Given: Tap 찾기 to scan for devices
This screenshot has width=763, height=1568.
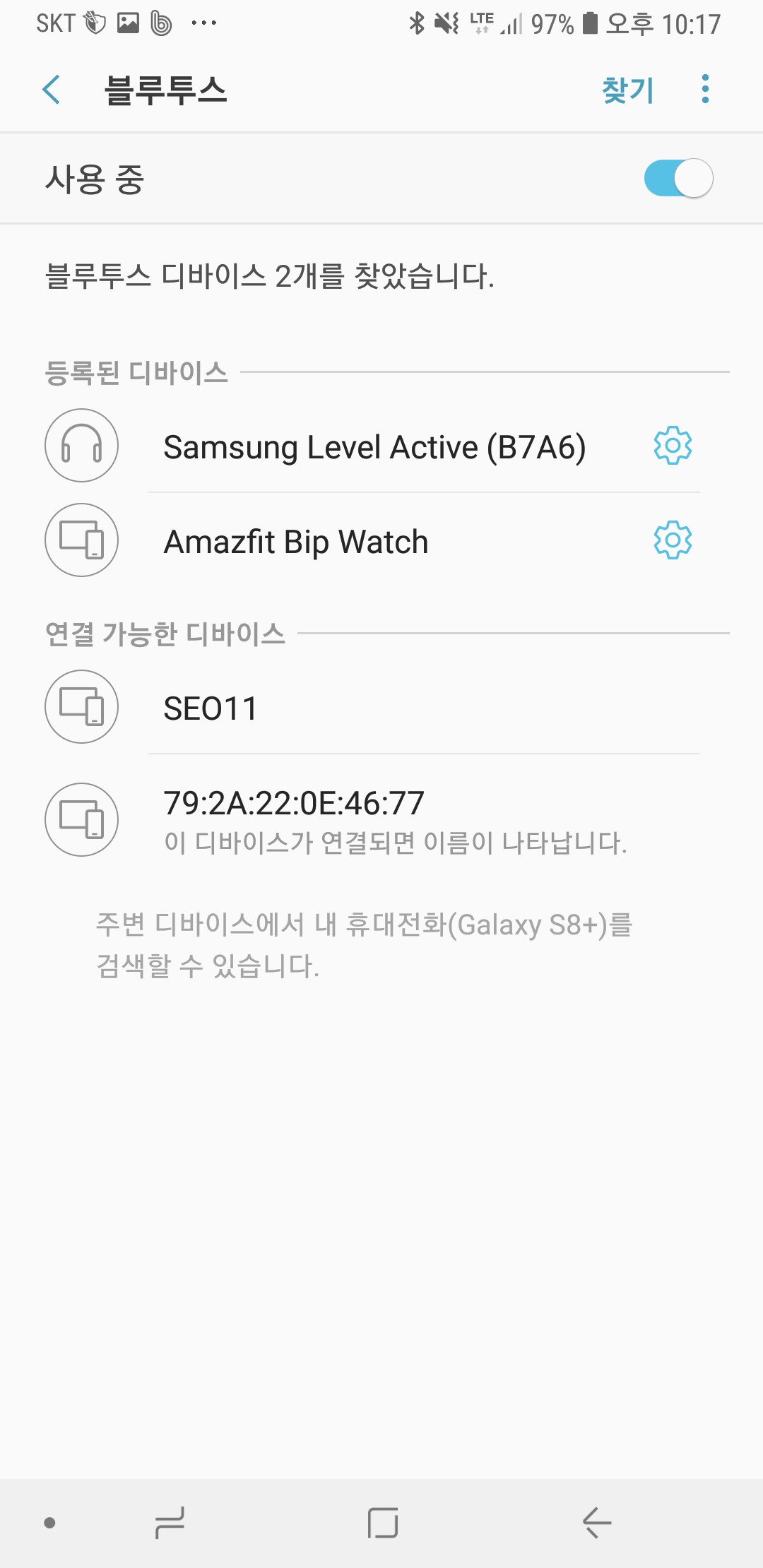Looking at the screenshot, I should tap(628, 90).
